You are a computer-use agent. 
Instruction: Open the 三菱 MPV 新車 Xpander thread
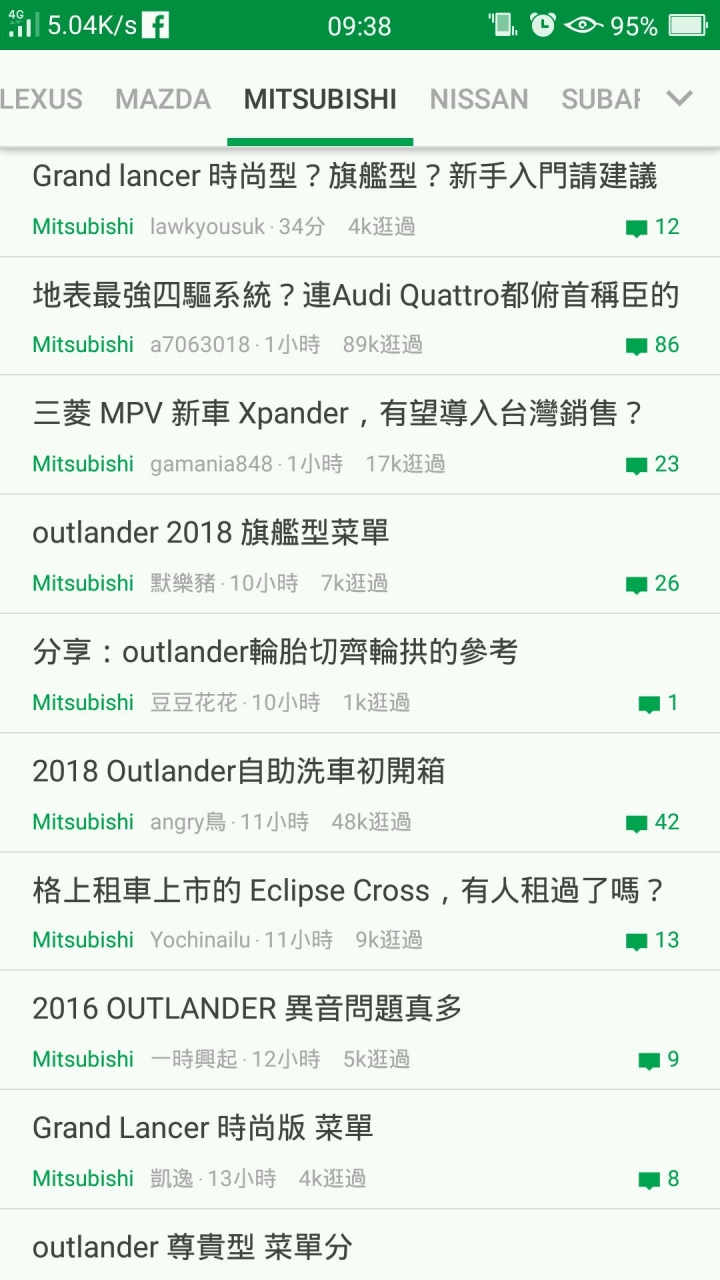(360, 435)
